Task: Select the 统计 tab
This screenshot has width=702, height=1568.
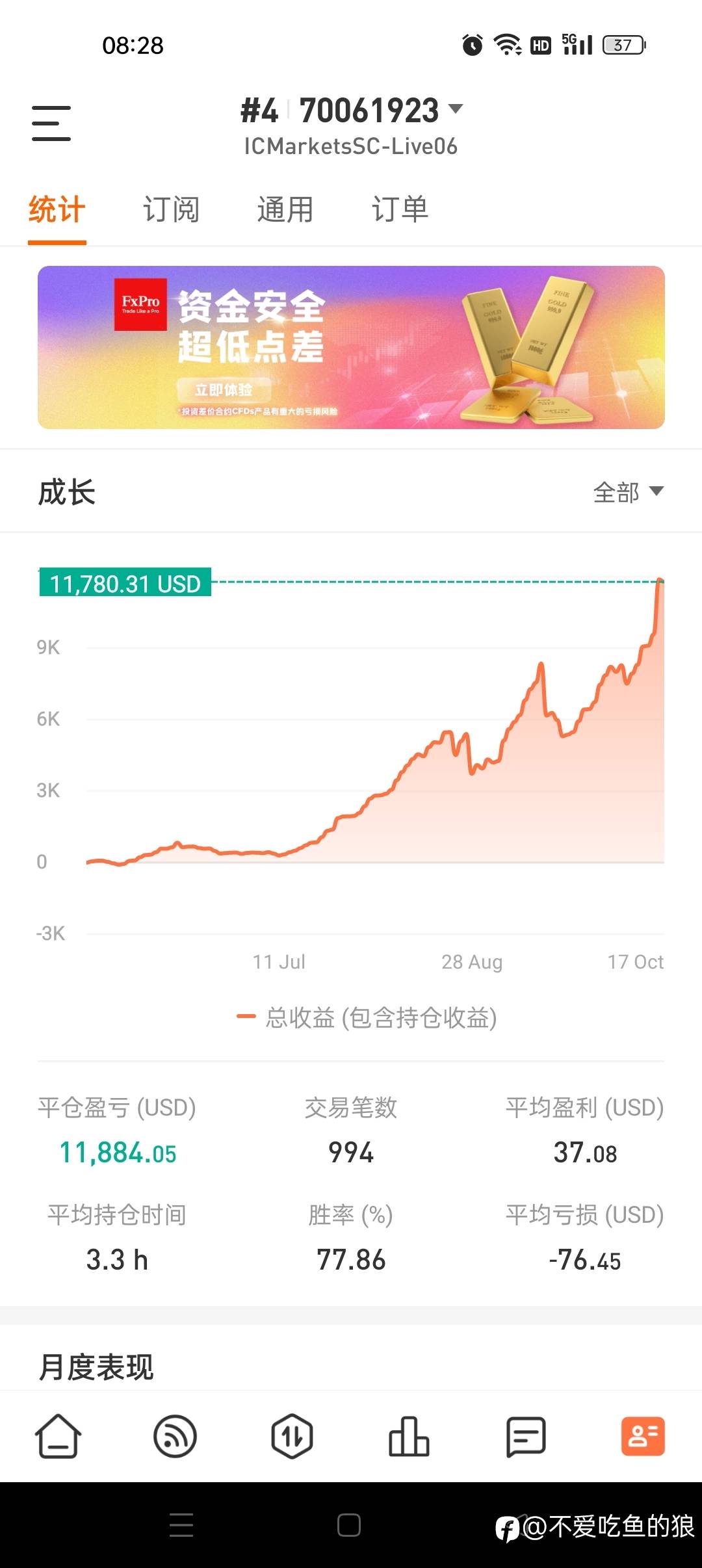Action: 57,210
